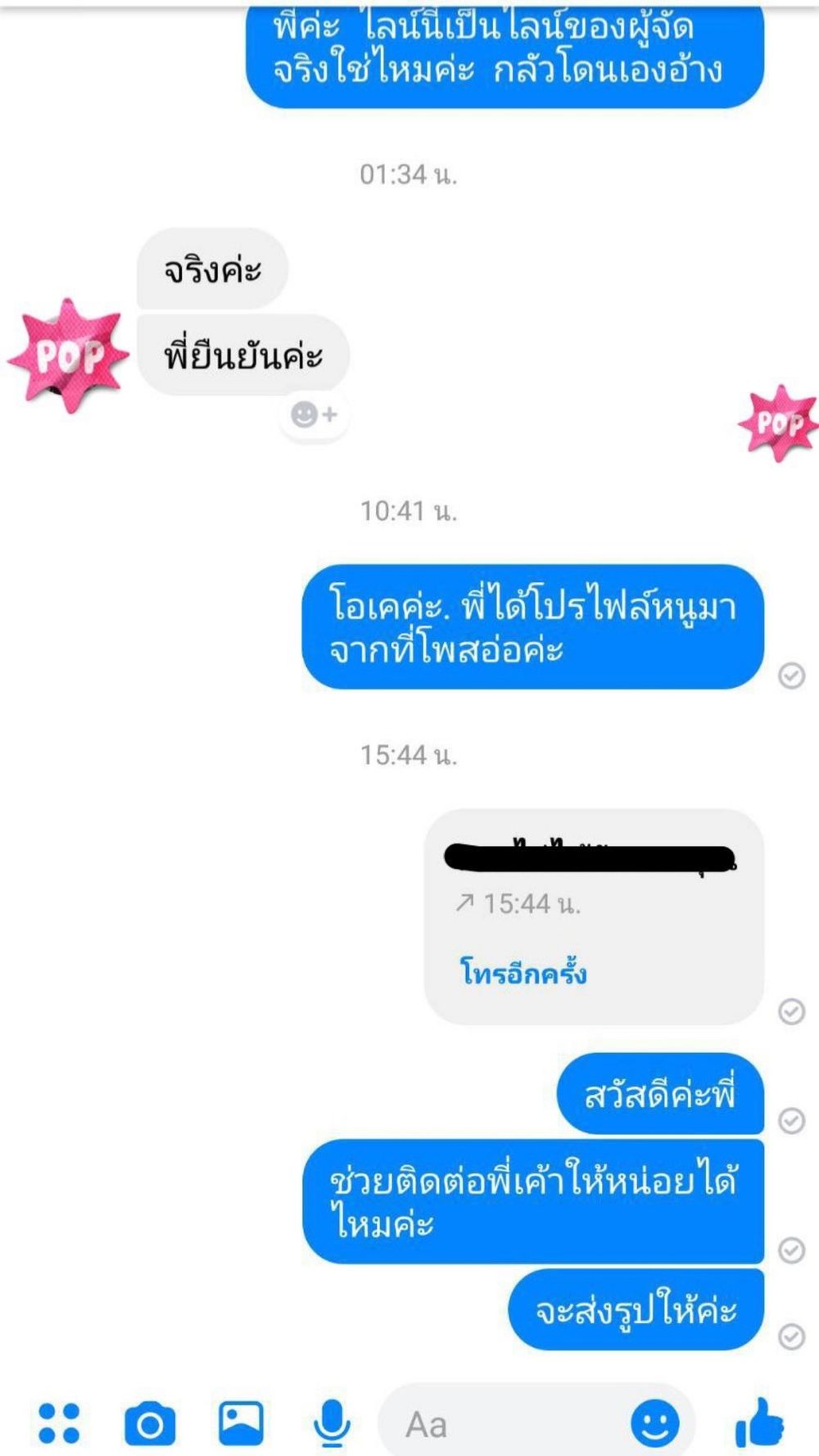Viewport: 819px width, 1456px height.
Task: Focus the Aa message input field
Action: (x=508, y=1424)
